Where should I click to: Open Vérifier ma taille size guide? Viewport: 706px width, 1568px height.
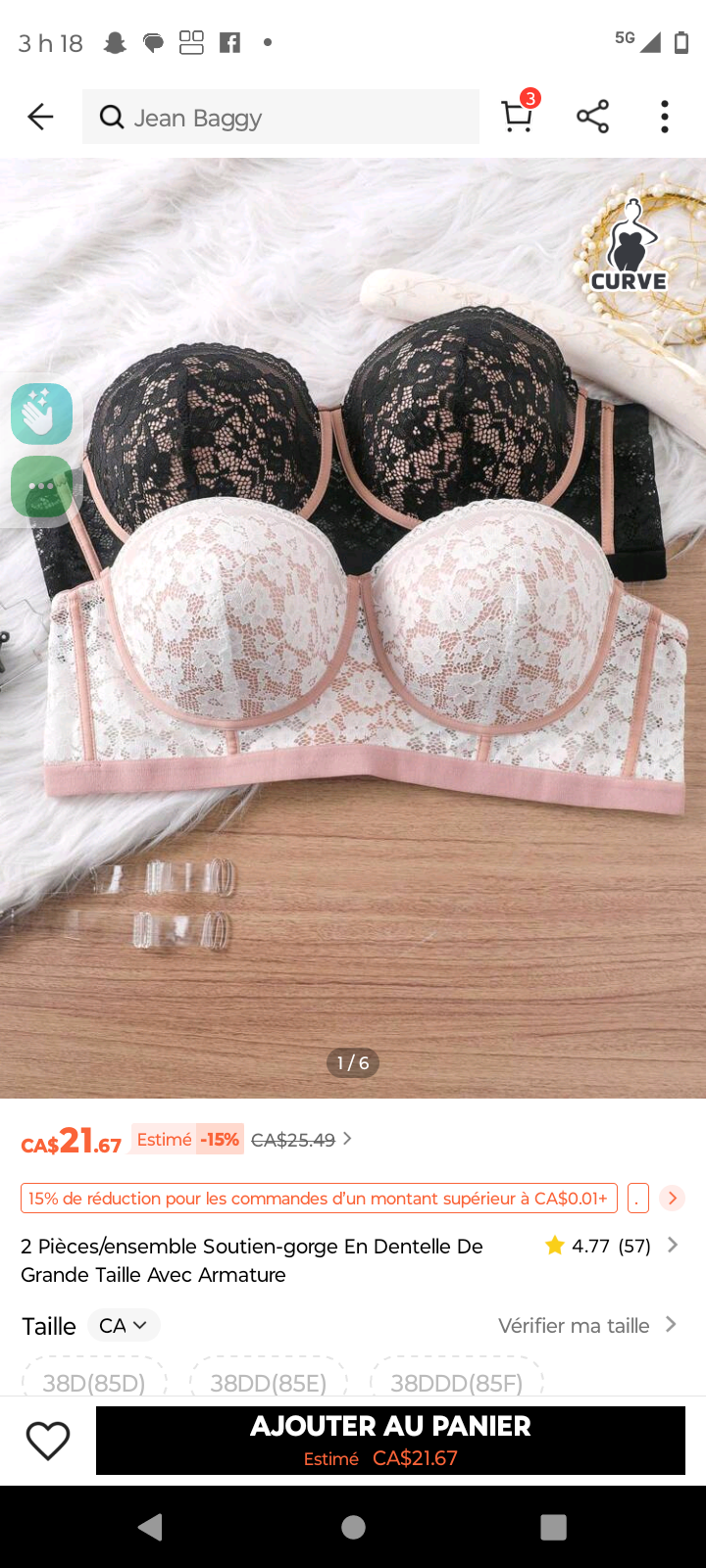(586, 1325)
